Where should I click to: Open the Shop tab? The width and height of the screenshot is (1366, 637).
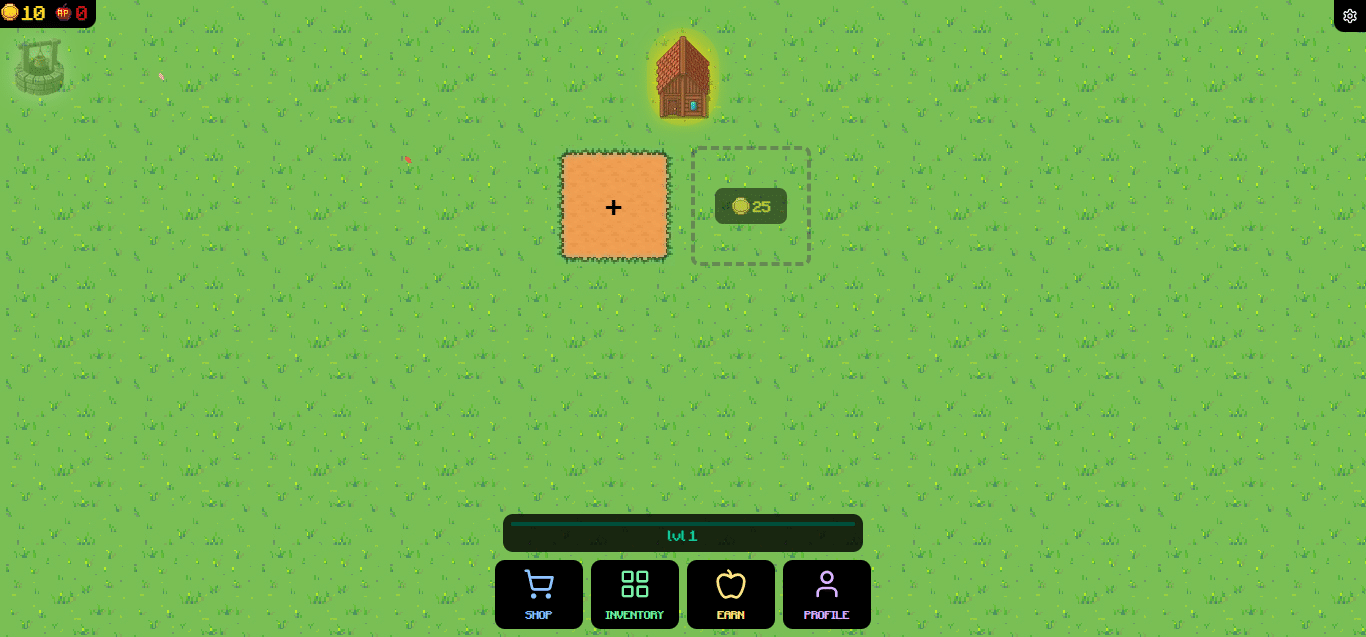538,594
